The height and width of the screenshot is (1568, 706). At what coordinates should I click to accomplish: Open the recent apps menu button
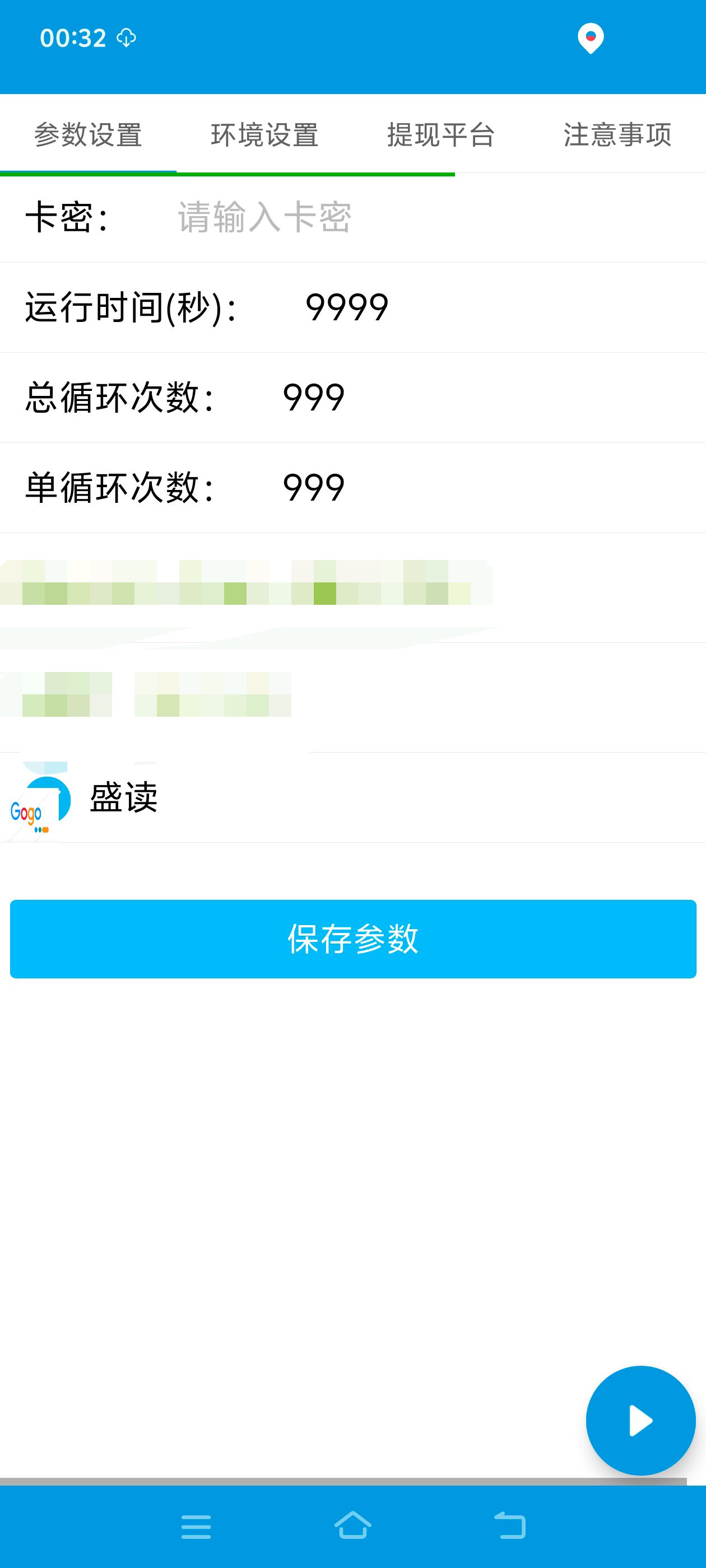196,1526
